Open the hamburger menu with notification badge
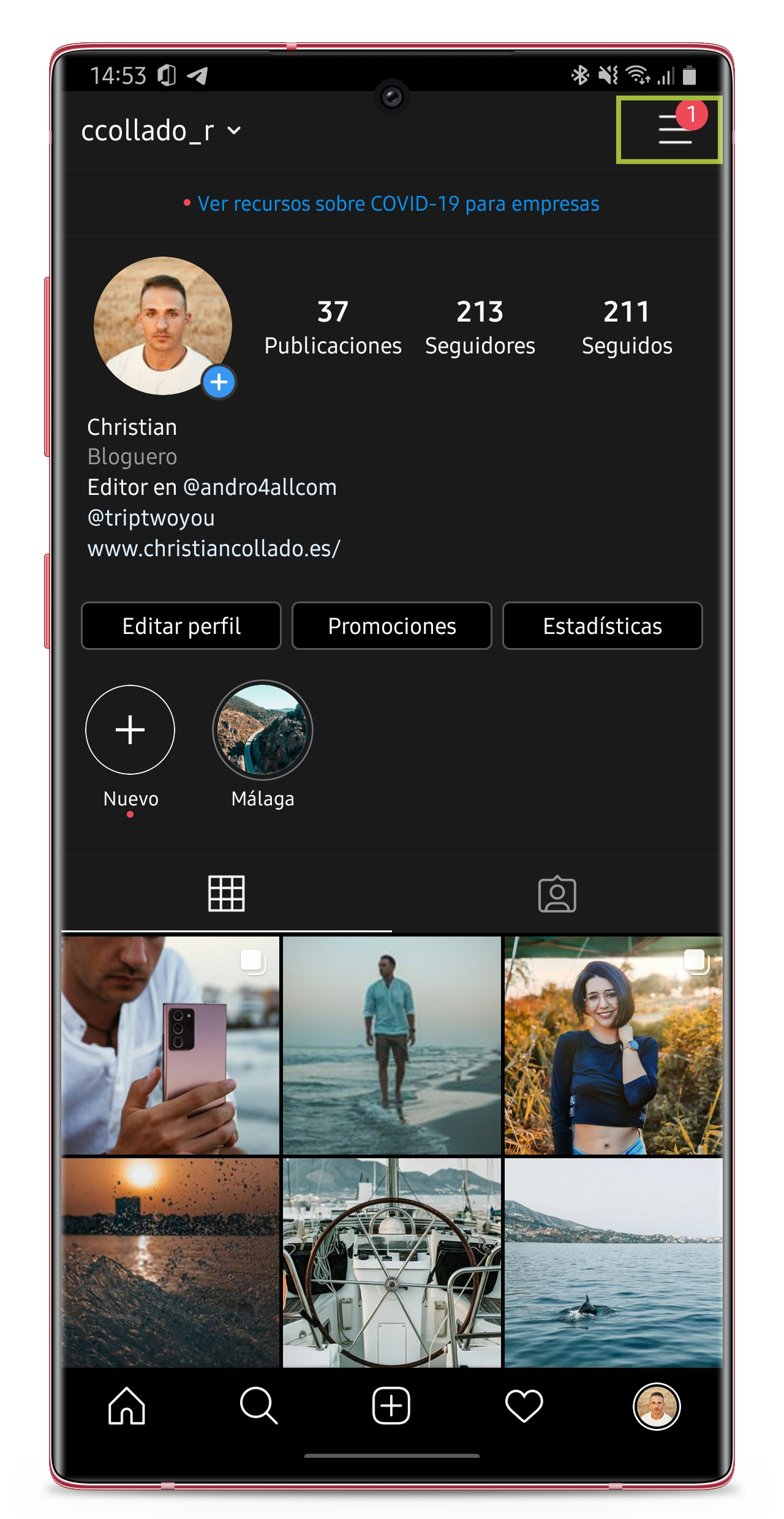784x1519 pixels. pyautogui.click(x=674, y=129)
